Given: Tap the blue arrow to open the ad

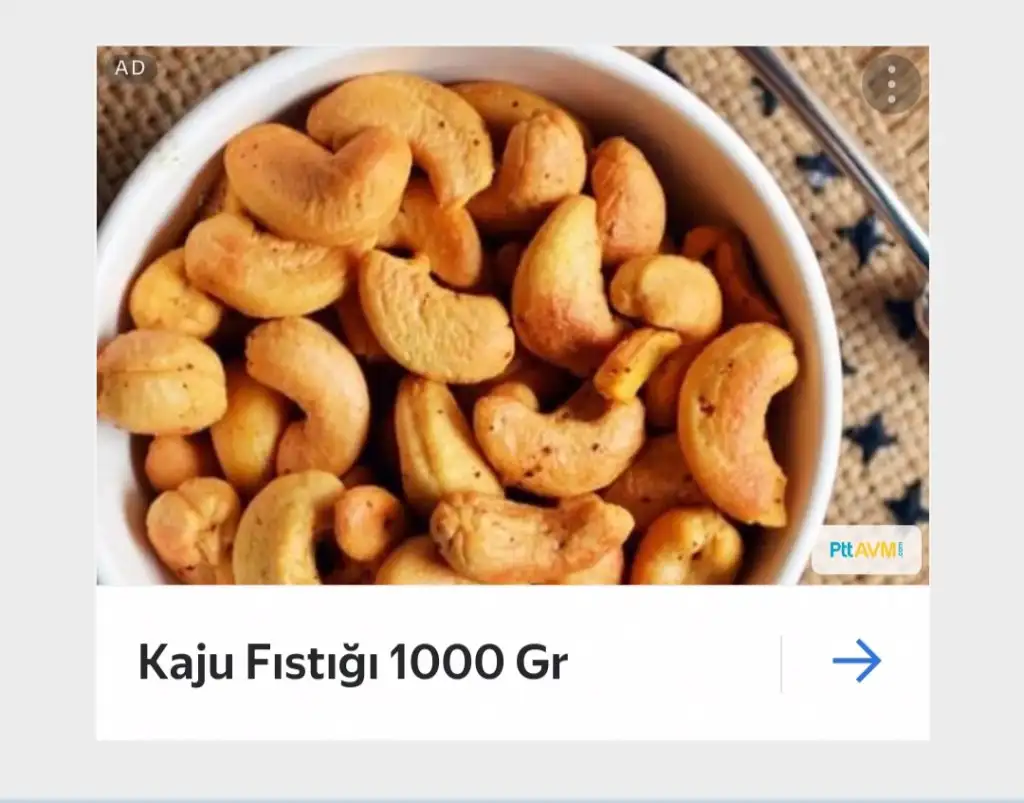Looking at the screenshot, I should (x=856, y=661).
